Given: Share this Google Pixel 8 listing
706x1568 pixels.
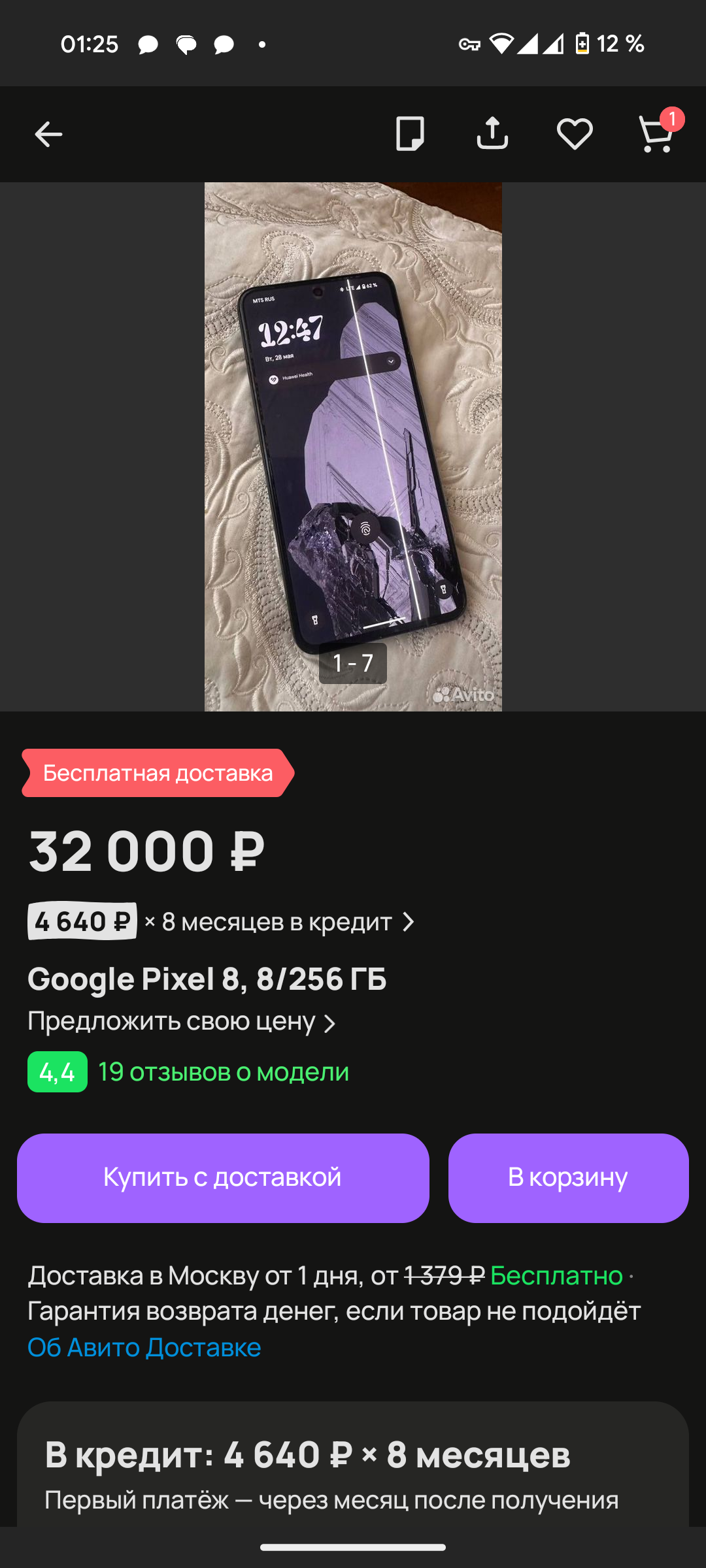Looking at the screenshot, I should click(492, 134).
